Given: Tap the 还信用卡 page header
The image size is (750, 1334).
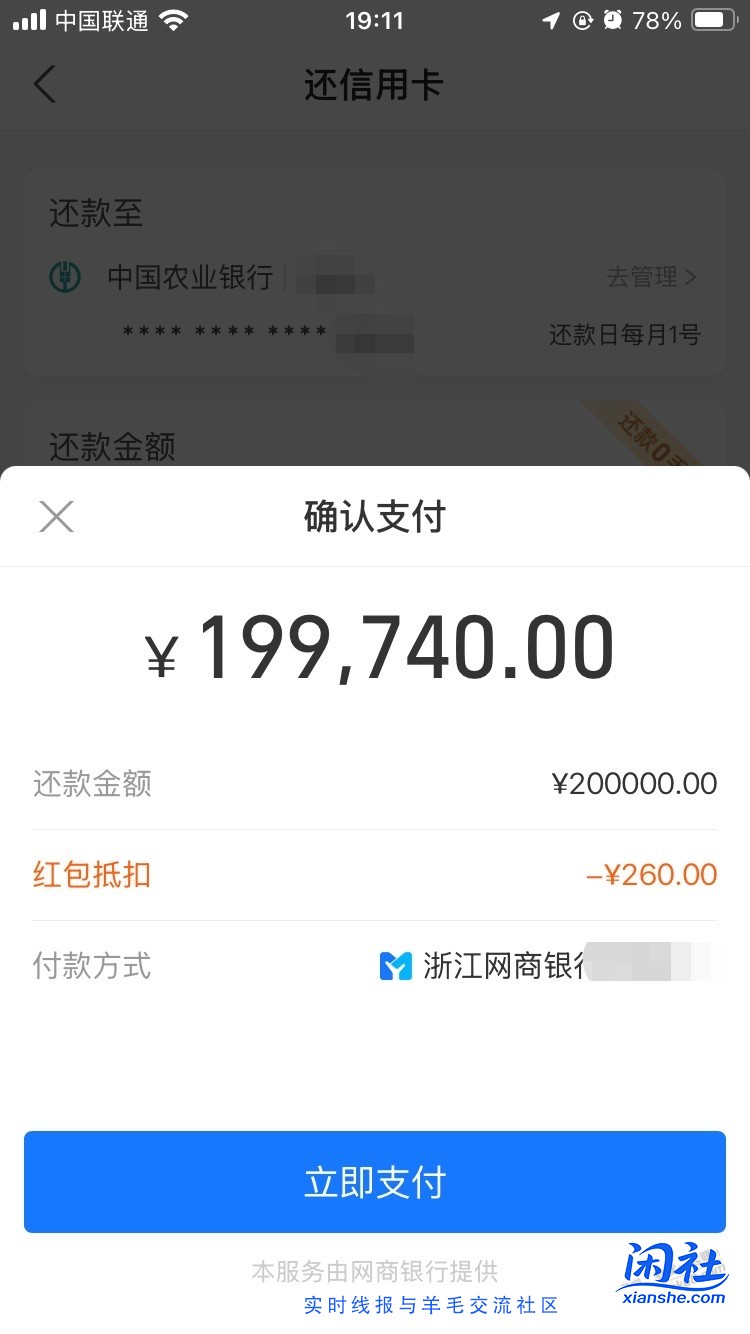Looking at the screenshot, I should coord(374,85).
